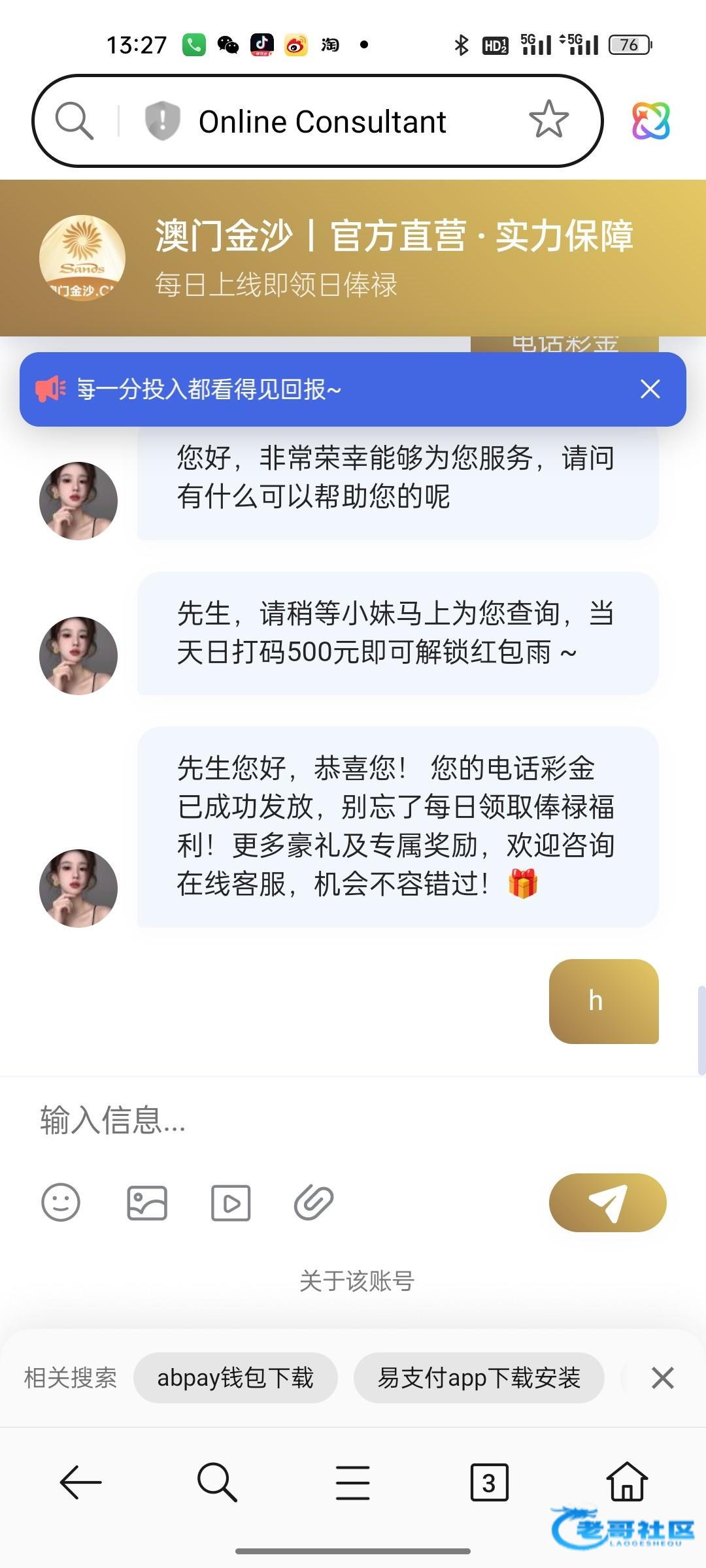The image size is (706, 1568).
Task: Open the browser menu
Action: coord(353,1482)
